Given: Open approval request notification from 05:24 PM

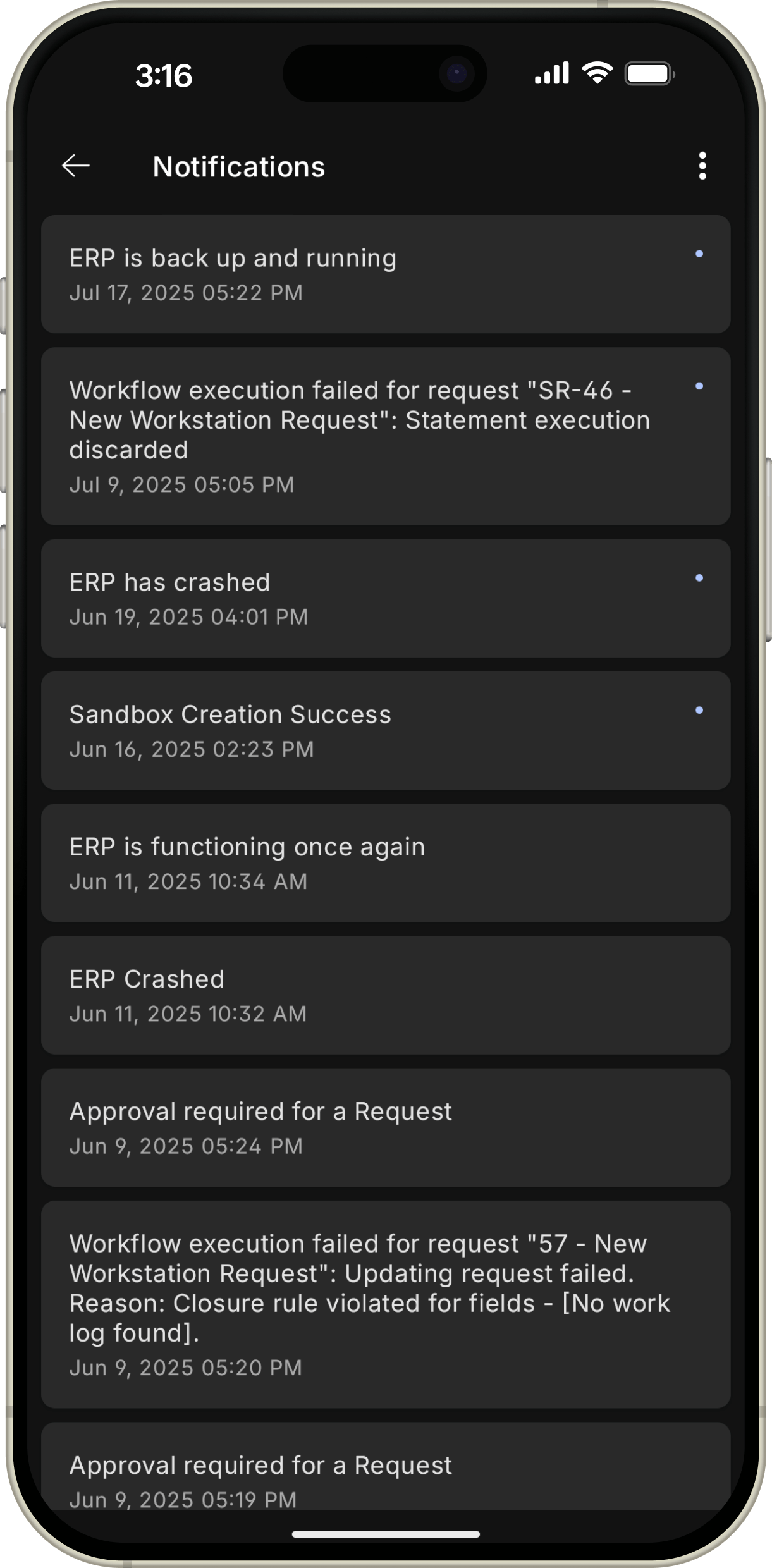Looking at the screenshot, I should 386,1127.
